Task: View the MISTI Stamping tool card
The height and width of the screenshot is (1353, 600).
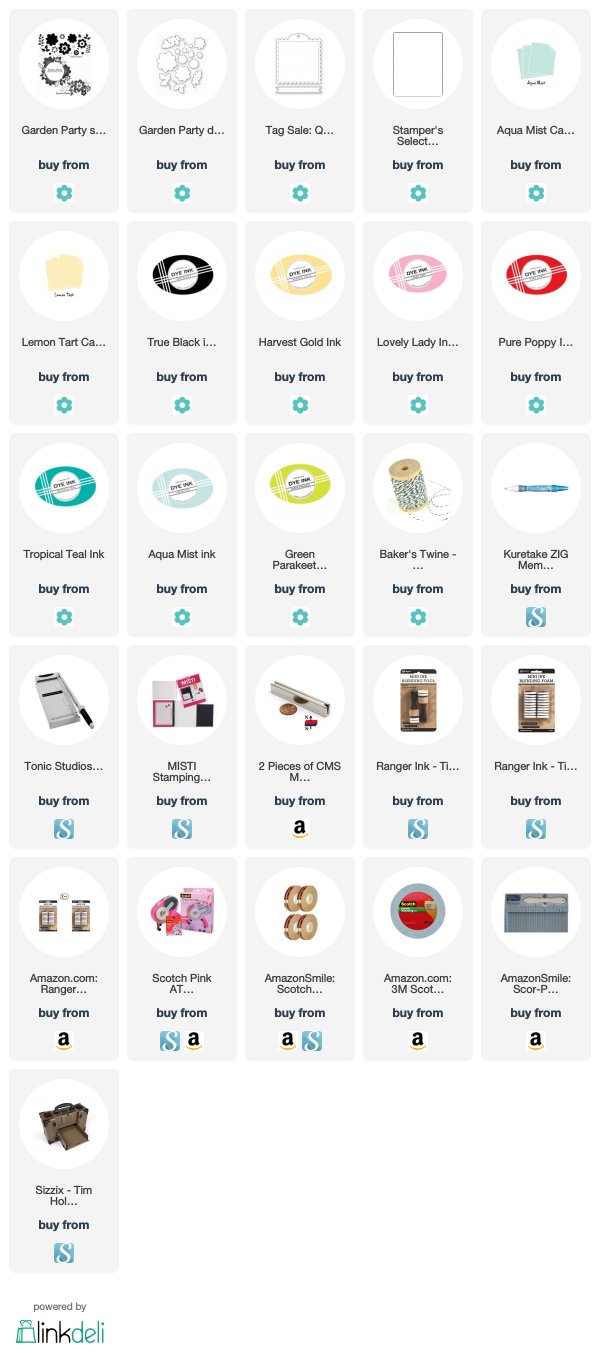Action: click(182, 747)
